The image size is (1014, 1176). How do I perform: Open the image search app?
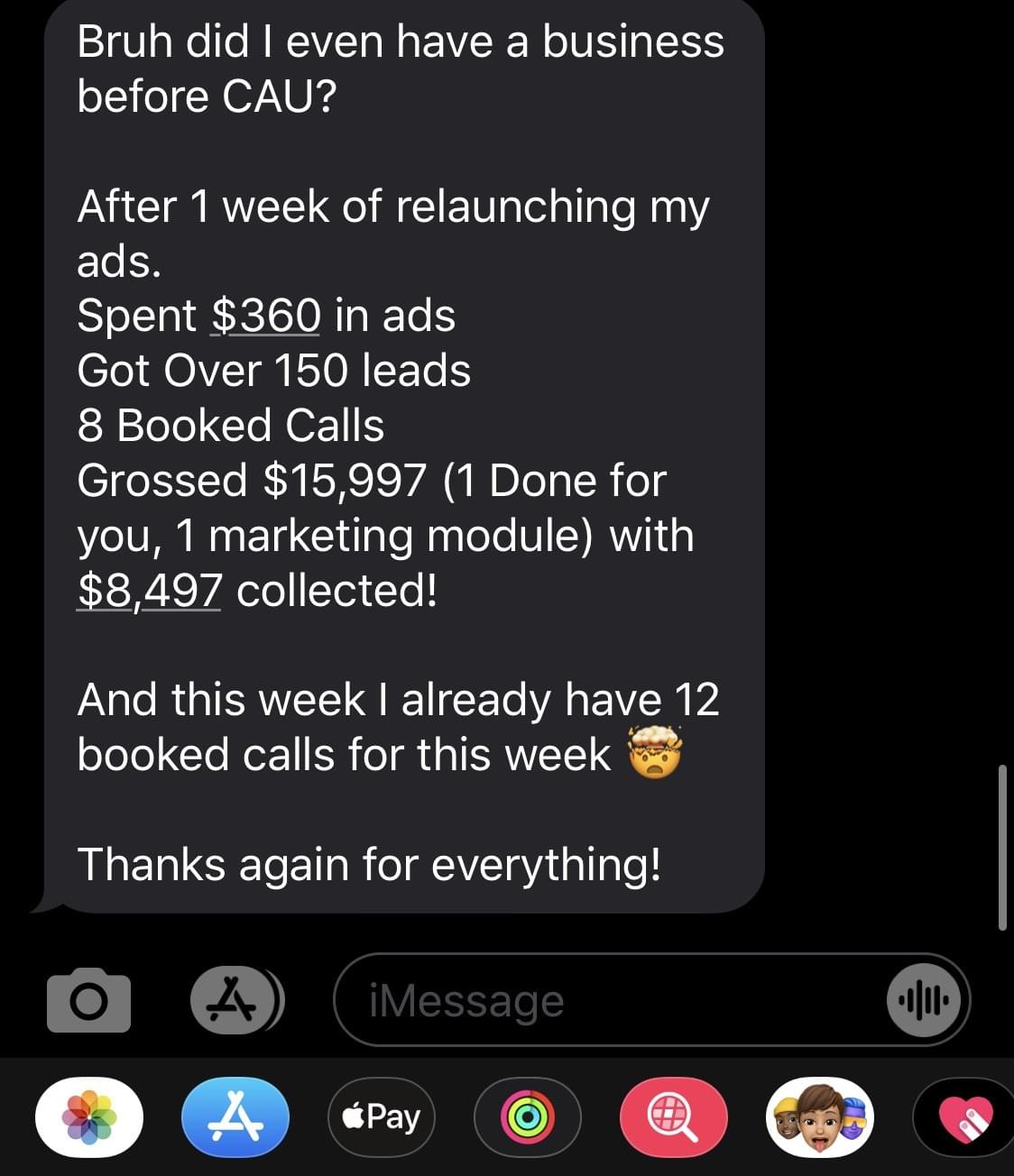tap(674, 1117)
